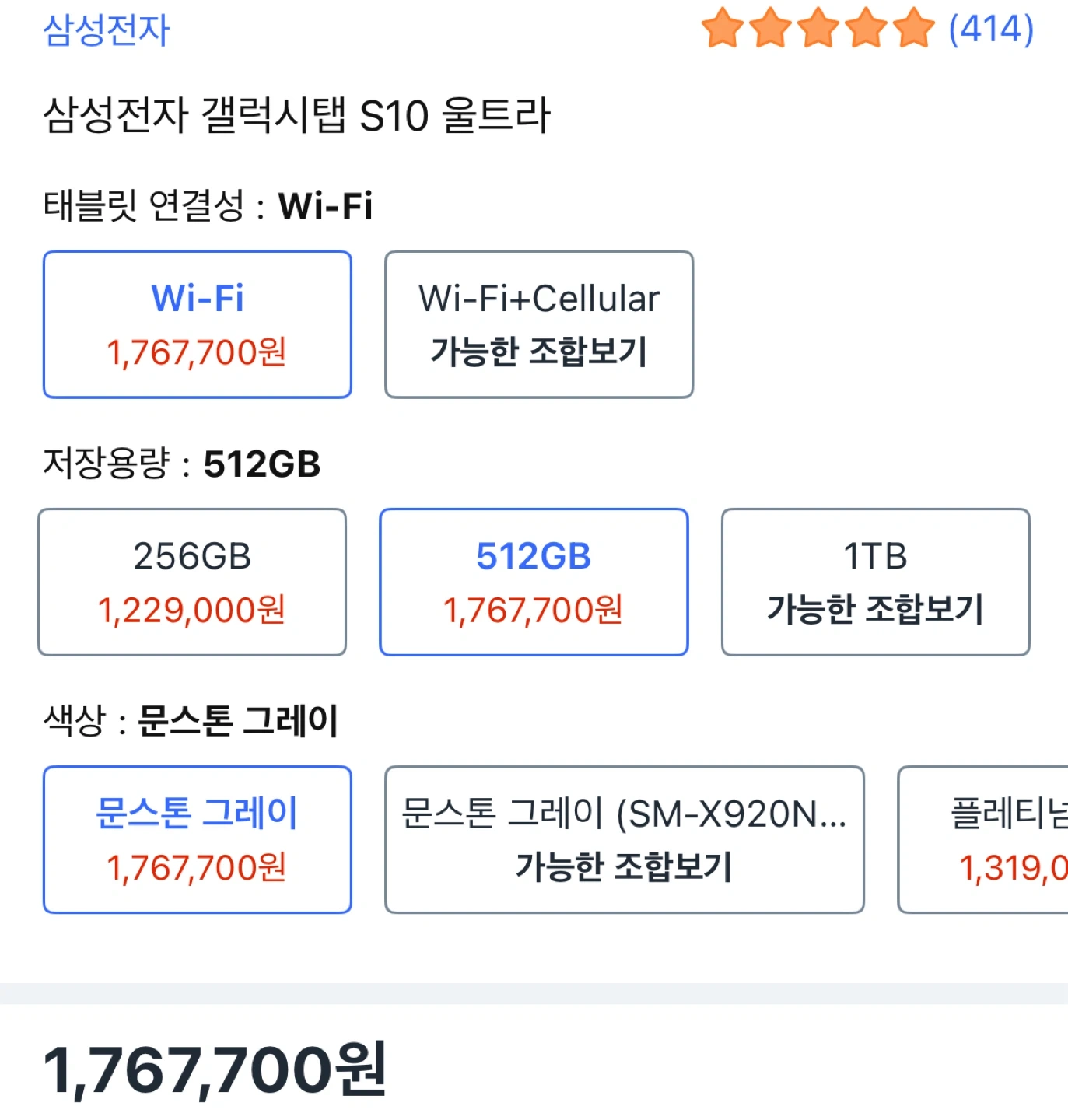Open the 1TB 가능한 조합보기 option

coord(875,582)
